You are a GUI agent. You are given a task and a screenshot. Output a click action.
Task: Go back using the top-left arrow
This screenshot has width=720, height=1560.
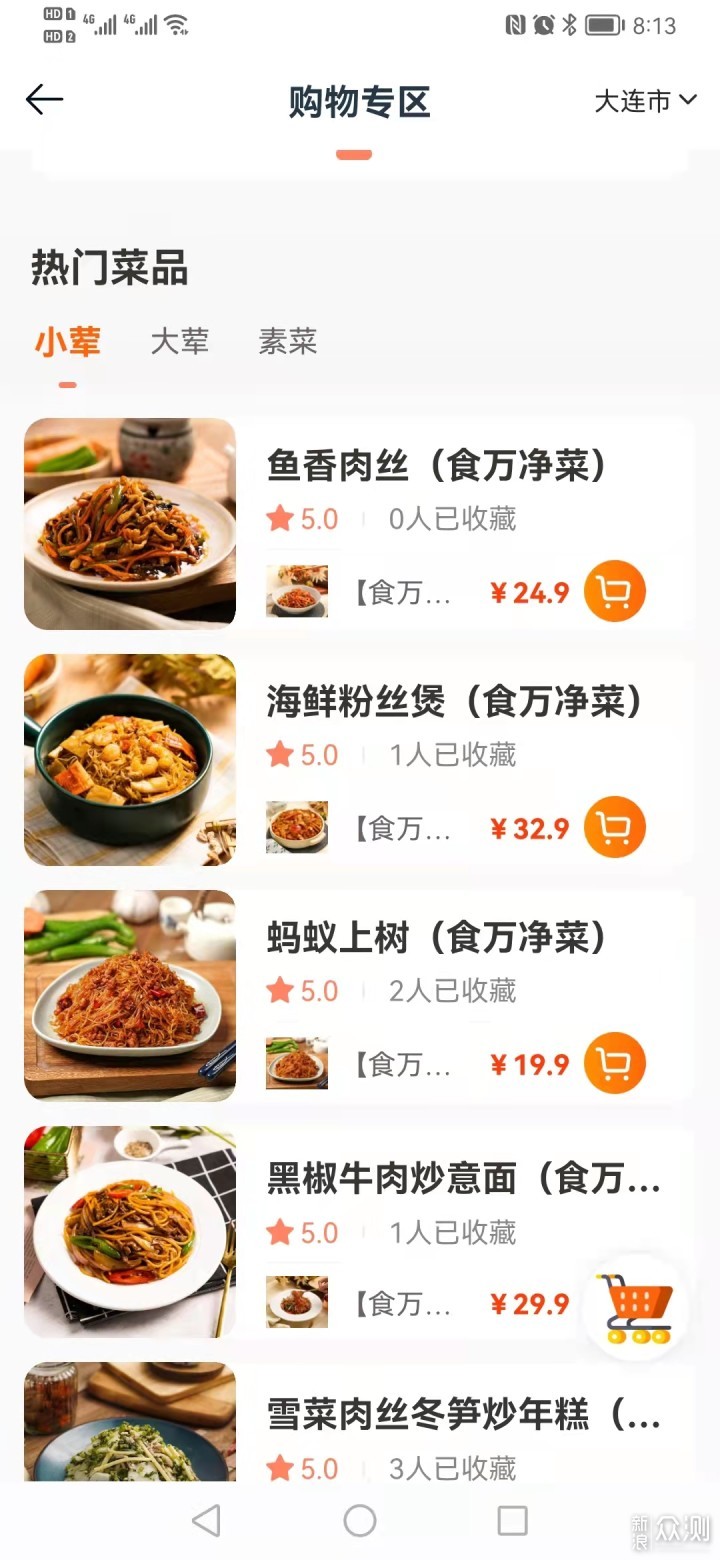coord(44,100)
